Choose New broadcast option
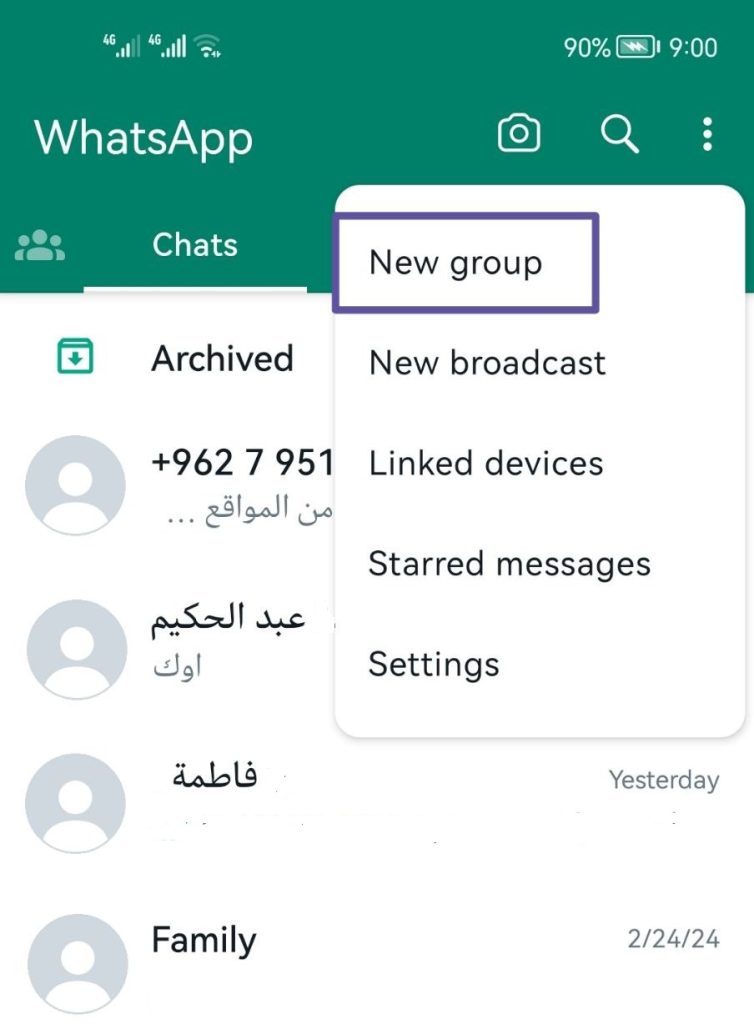Viewport: 754px width, 1024px height. pos(487,362)
